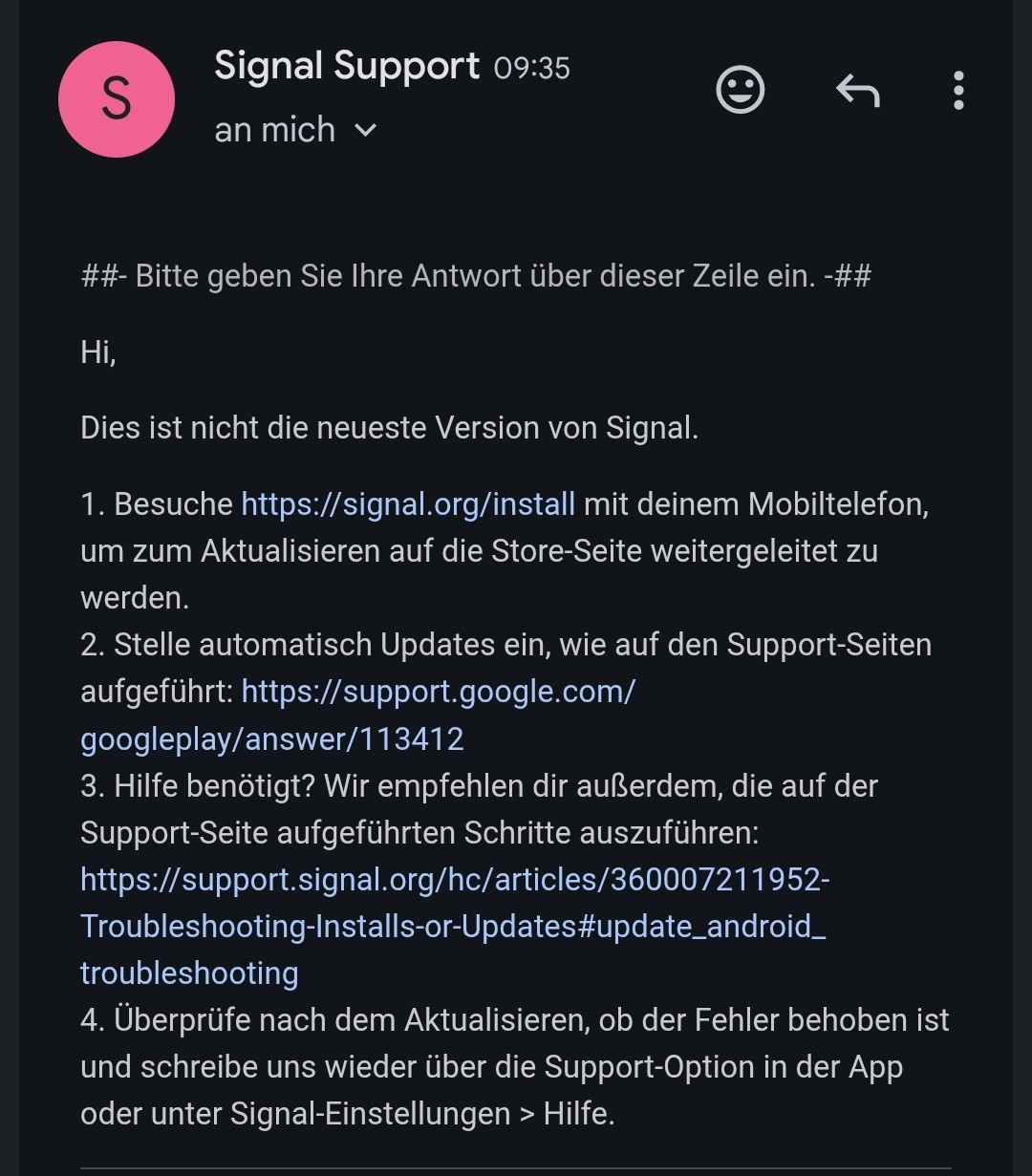
Task: Open the email's overflow menu
Action: [958, 92]
